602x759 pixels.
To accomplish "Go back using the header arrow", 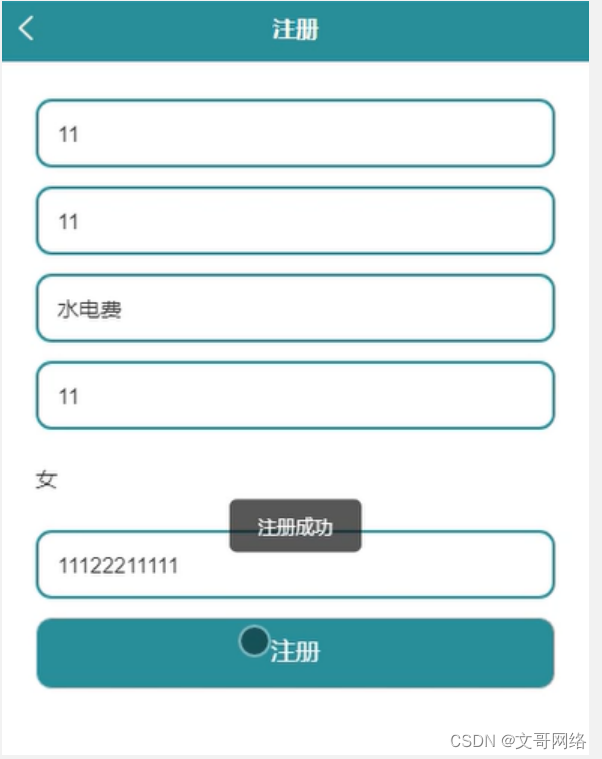I will click(x=26, y=29).
